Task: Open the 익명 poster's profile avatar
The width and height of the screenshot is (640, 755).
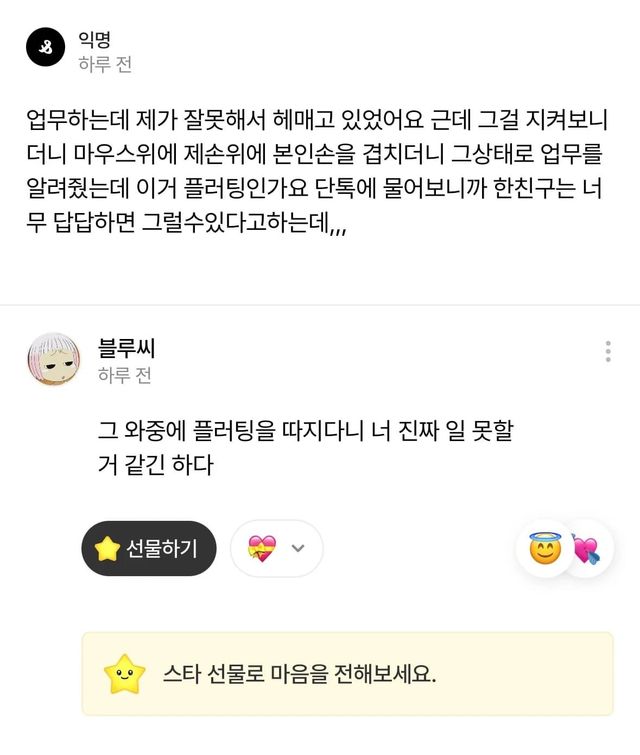Action: coord(46,47)
